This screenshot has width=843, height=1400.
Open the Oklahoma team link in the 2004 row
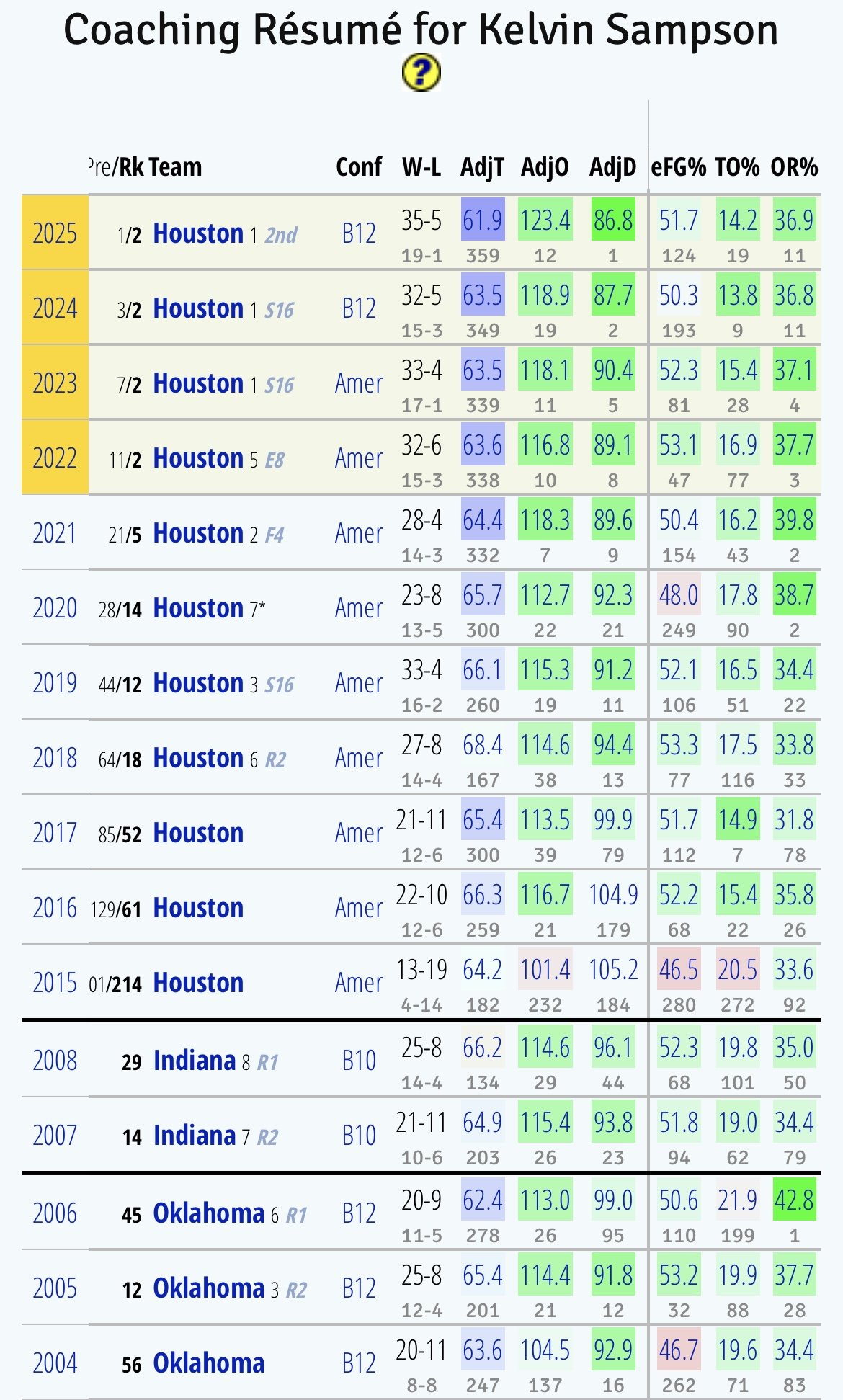[209, 1363]
